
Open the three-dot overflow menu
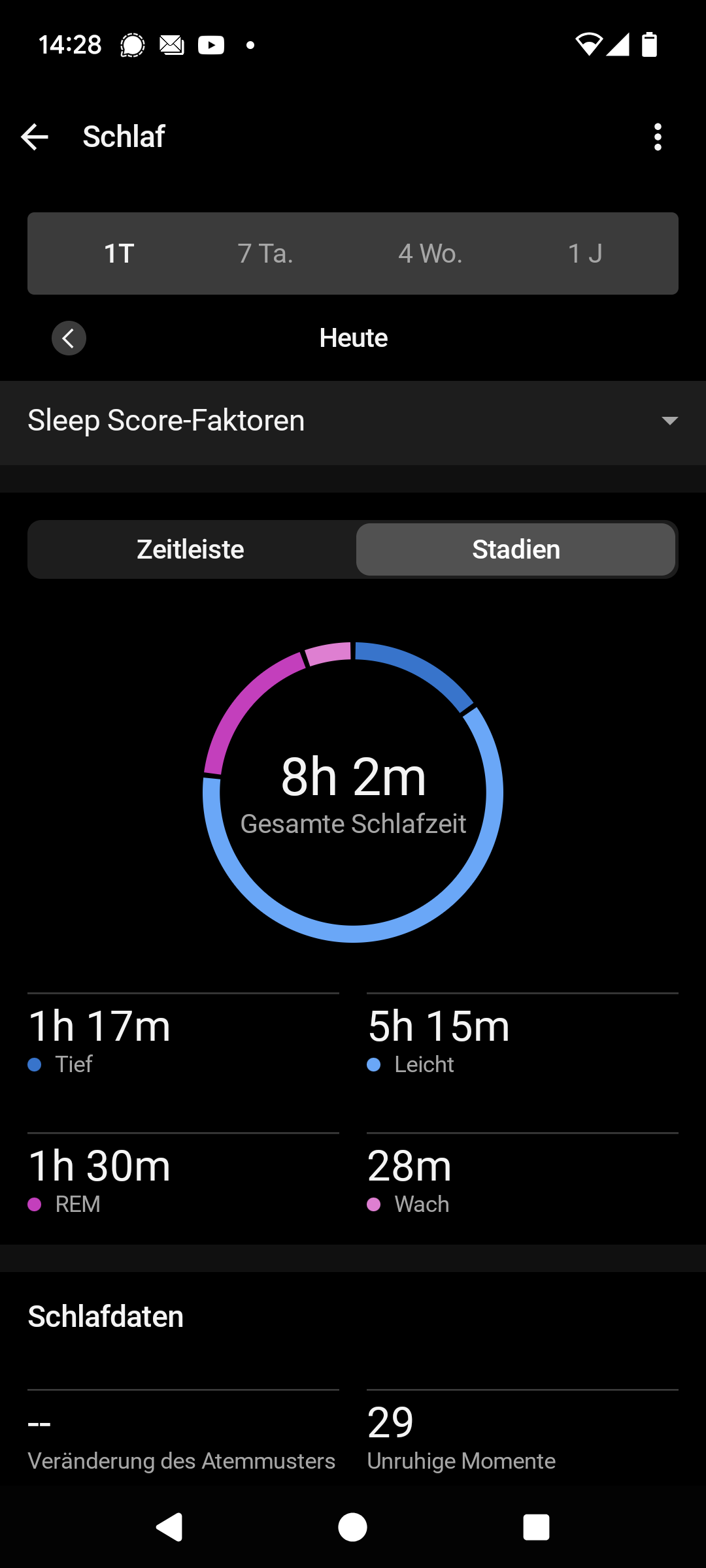(658, 137)
